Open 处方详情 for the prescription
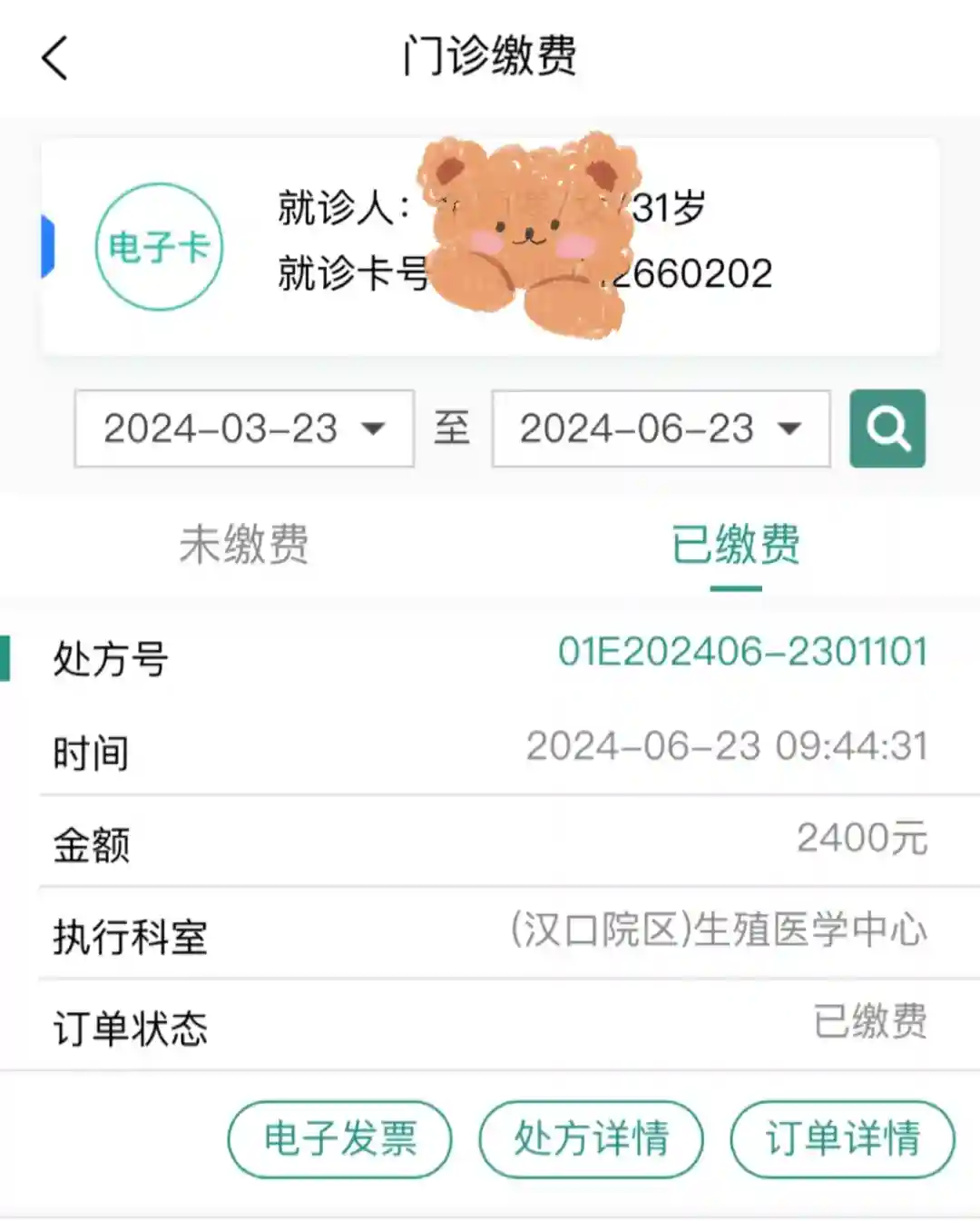980x1221 pixels. click(x=591, y=1138)
